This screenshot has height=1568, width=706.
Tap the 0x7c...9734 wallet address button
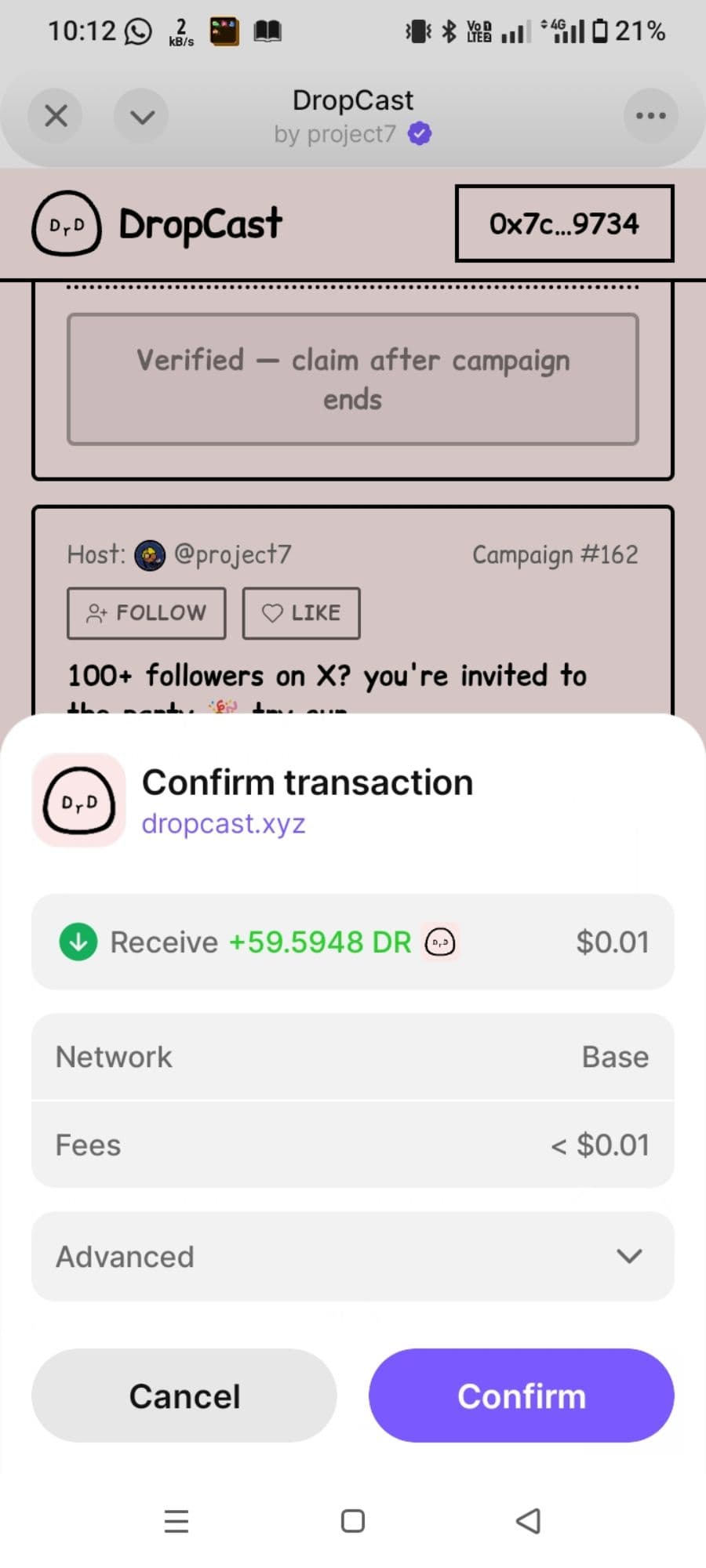[x=564, y=223]
